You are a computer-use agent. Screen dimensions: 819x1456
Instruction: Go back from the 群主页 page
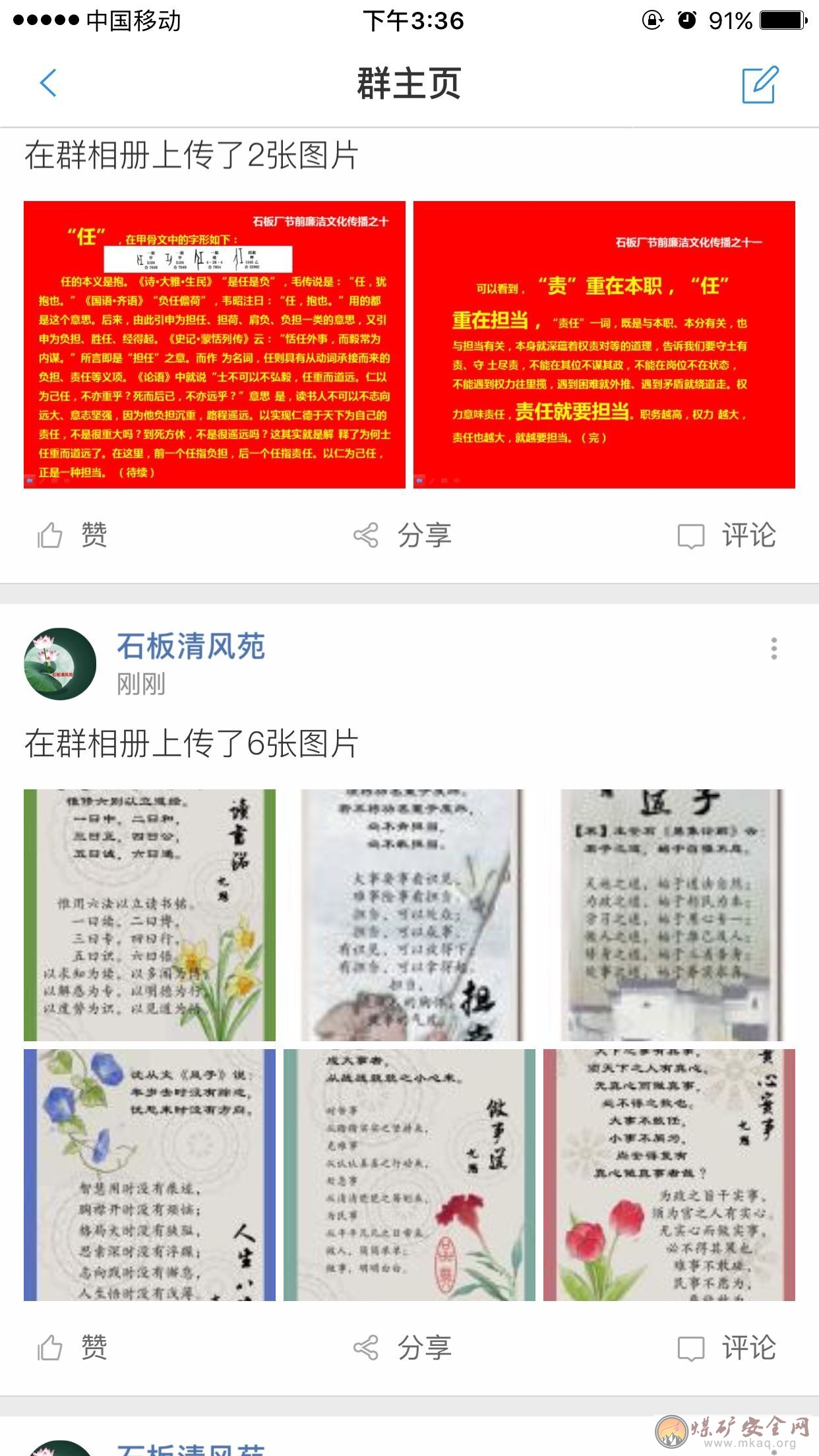pos(49,84)
